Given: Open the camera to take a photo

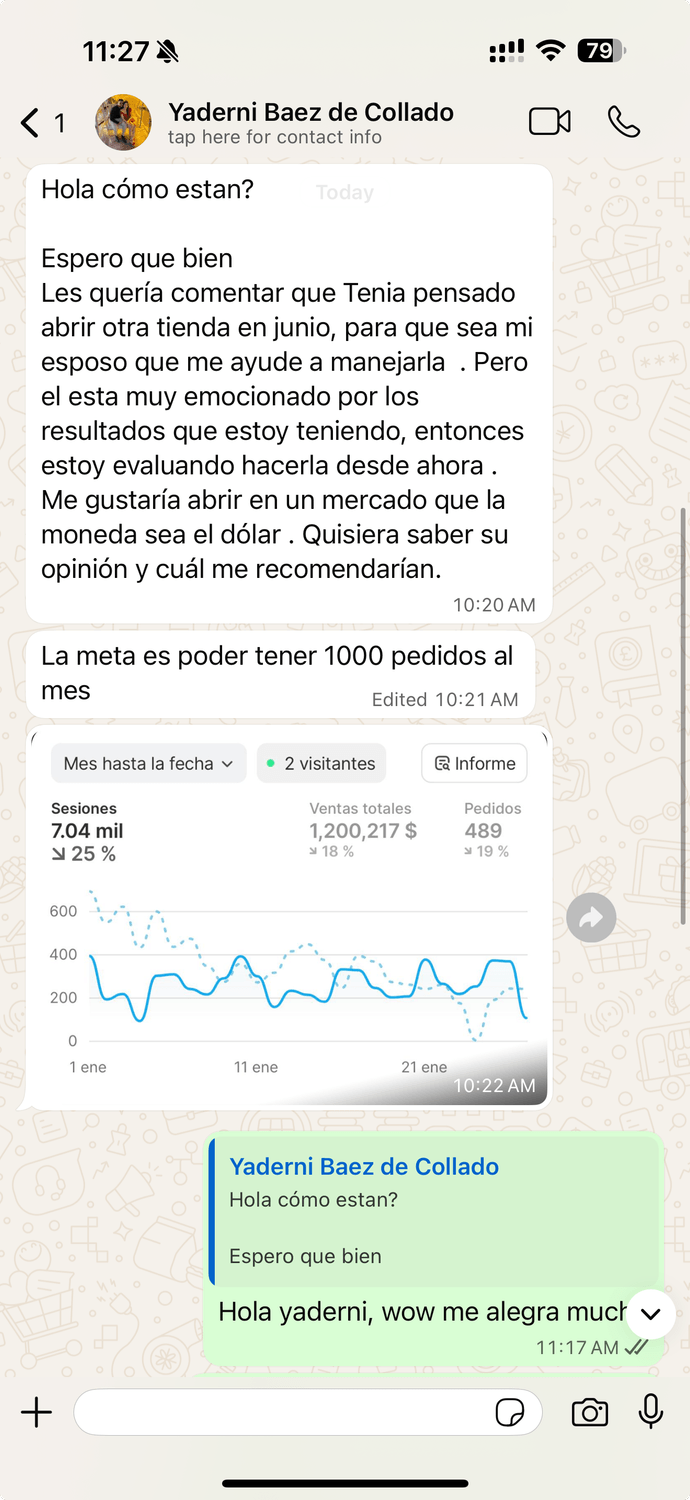Looking at the screenshot, I should (x=590, y=1413).
